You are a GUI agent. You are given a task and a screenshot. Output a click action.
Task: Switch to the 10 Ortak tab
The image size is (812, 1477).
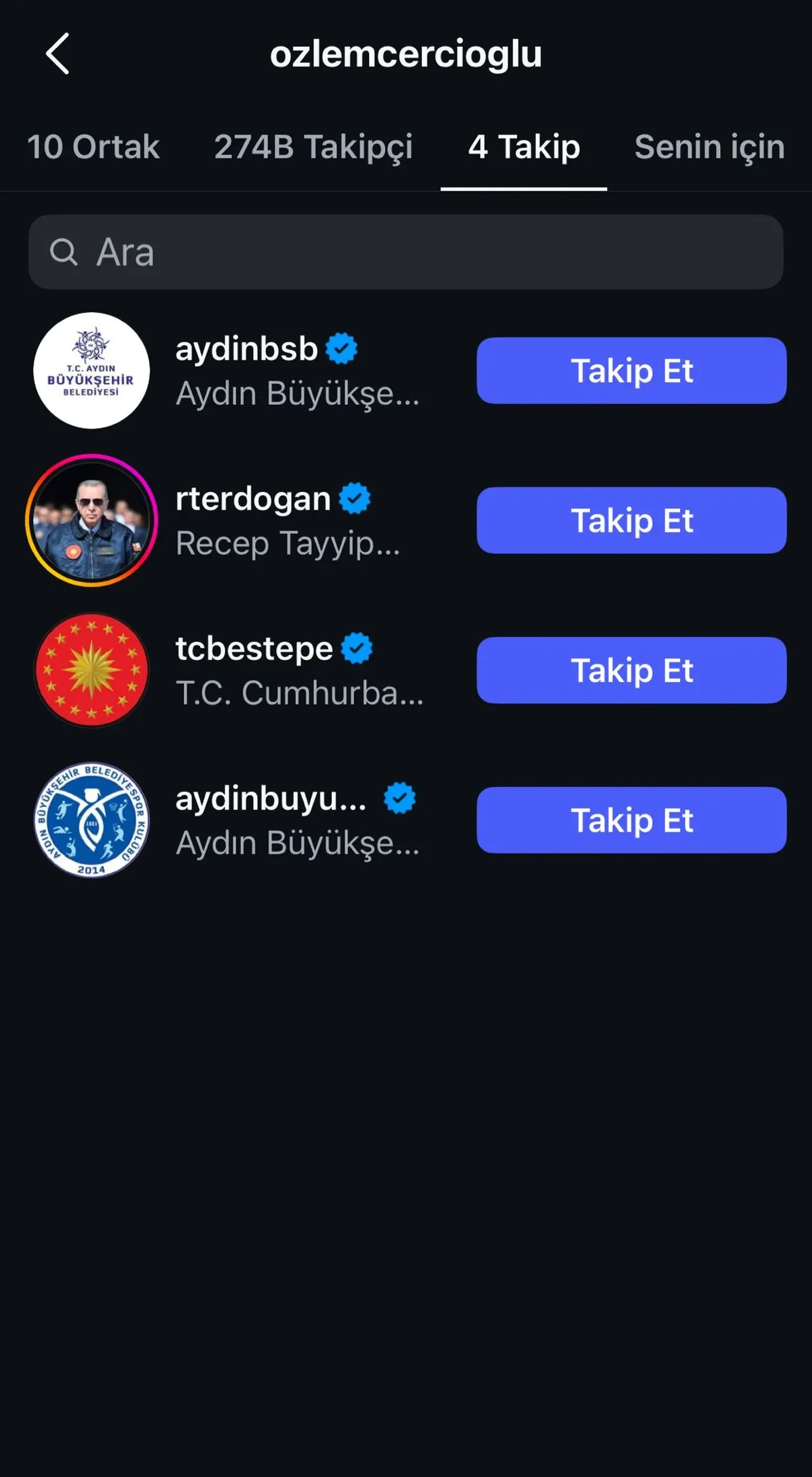(x=95, y=147)
